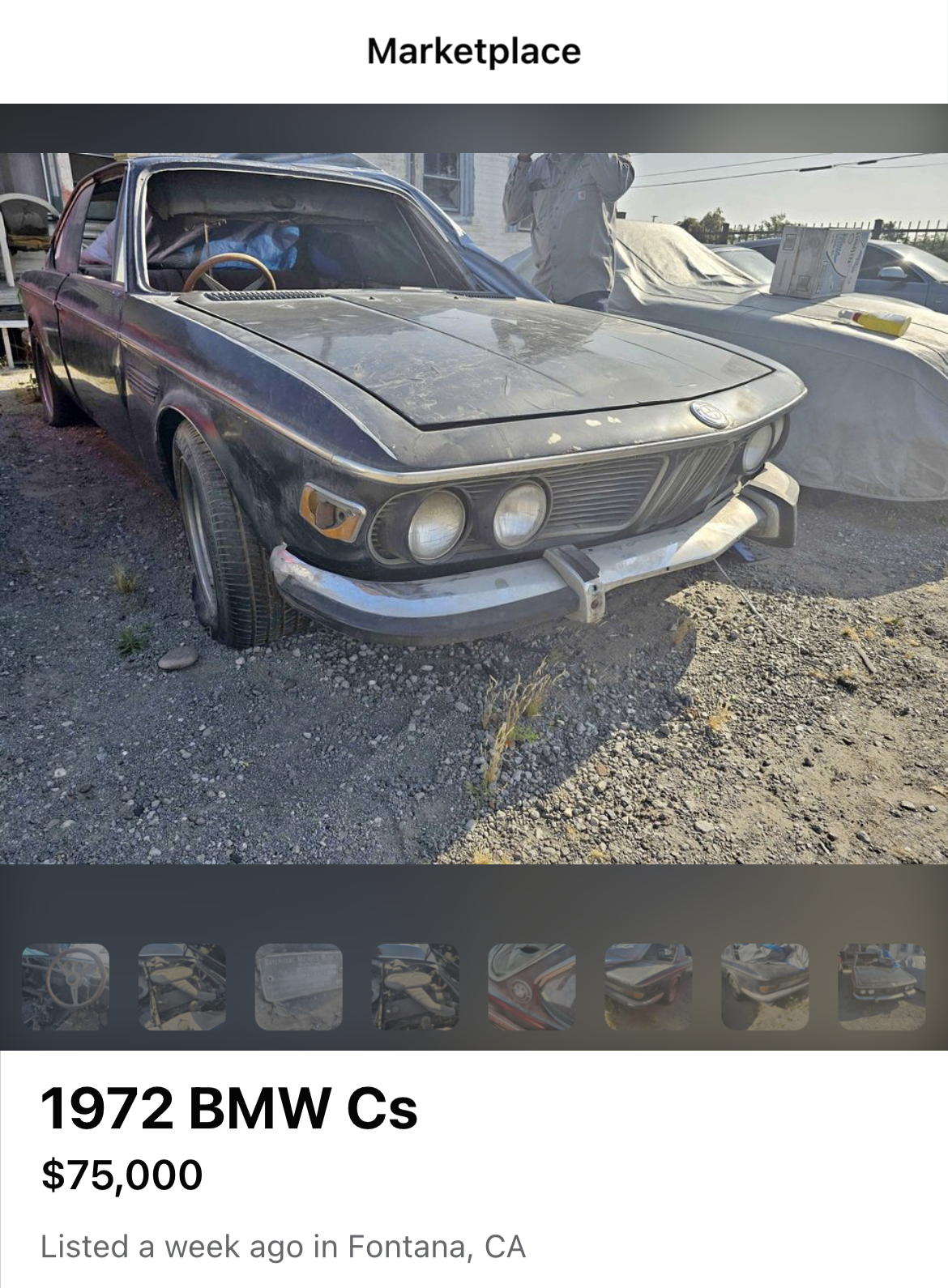View the steering wheel photo thumbnail
The height and width of the screenshot is (1288, 948).
[x=66, y=987]
